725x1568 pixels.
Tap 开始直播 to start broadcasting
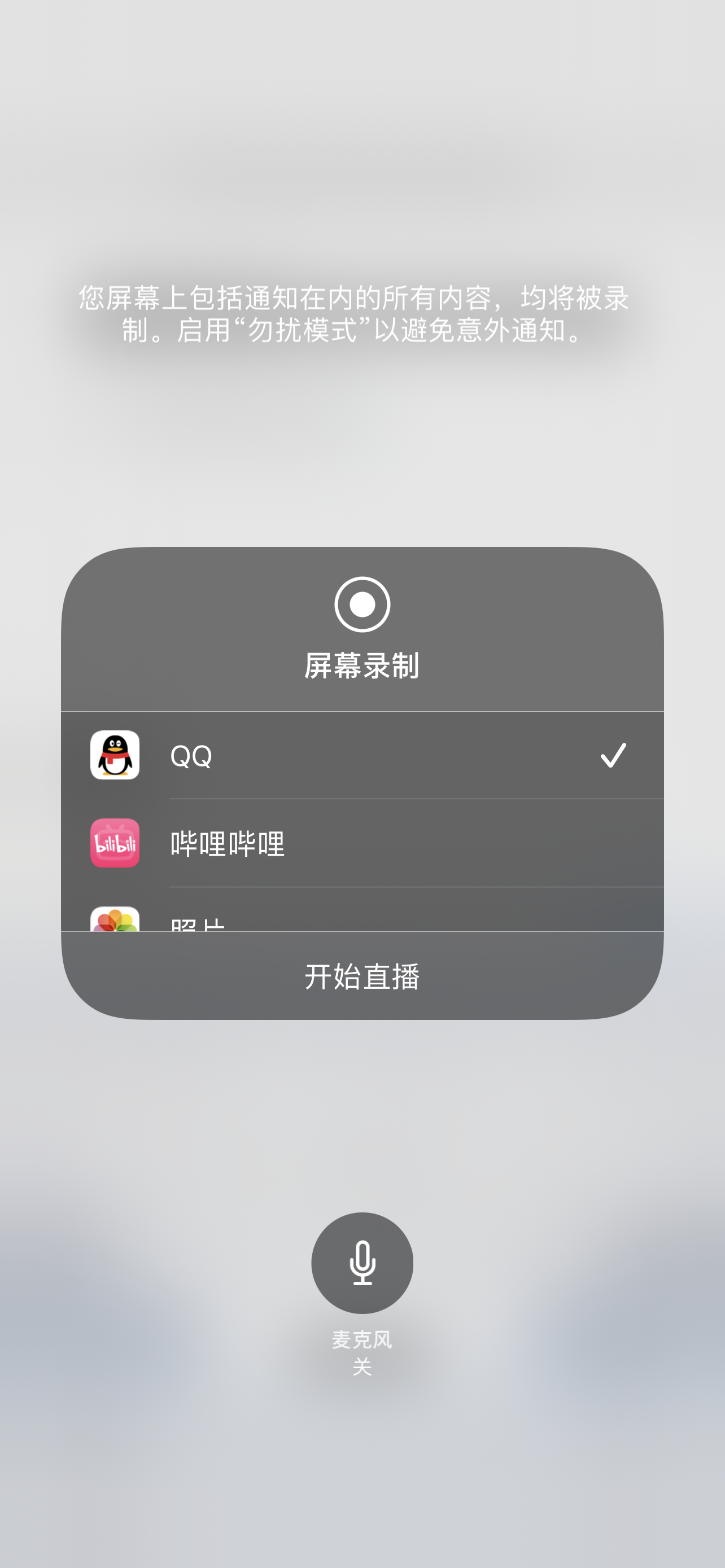click(x=361, y=976)
